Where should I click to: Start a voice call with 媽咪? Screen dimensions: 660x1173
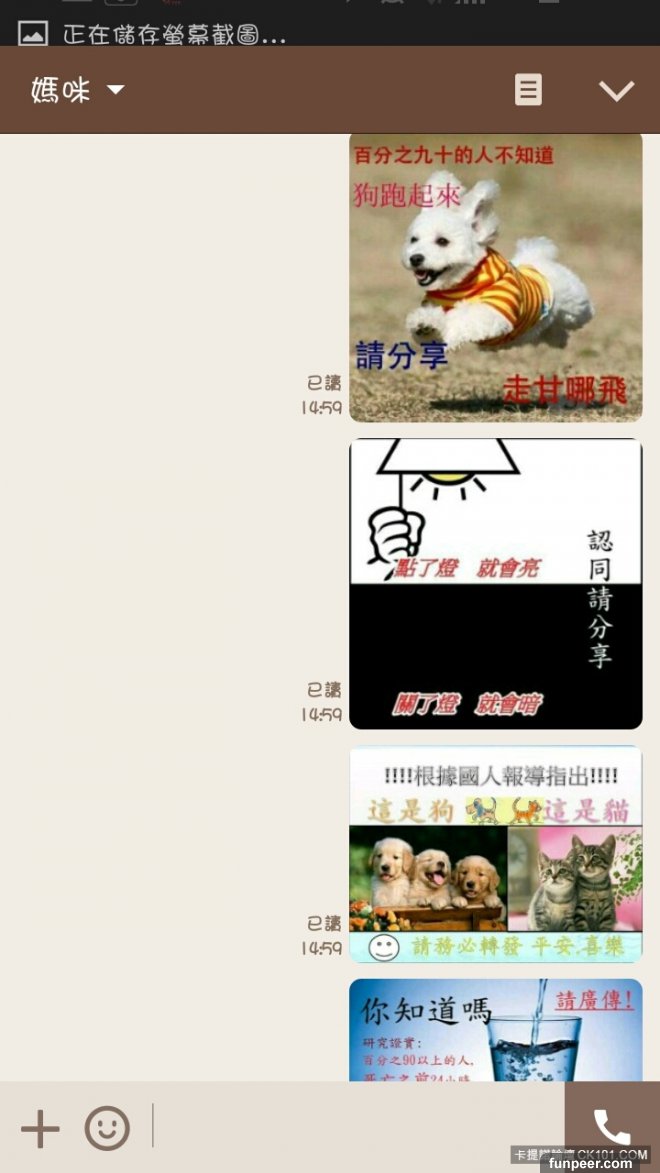(611, 1126)
